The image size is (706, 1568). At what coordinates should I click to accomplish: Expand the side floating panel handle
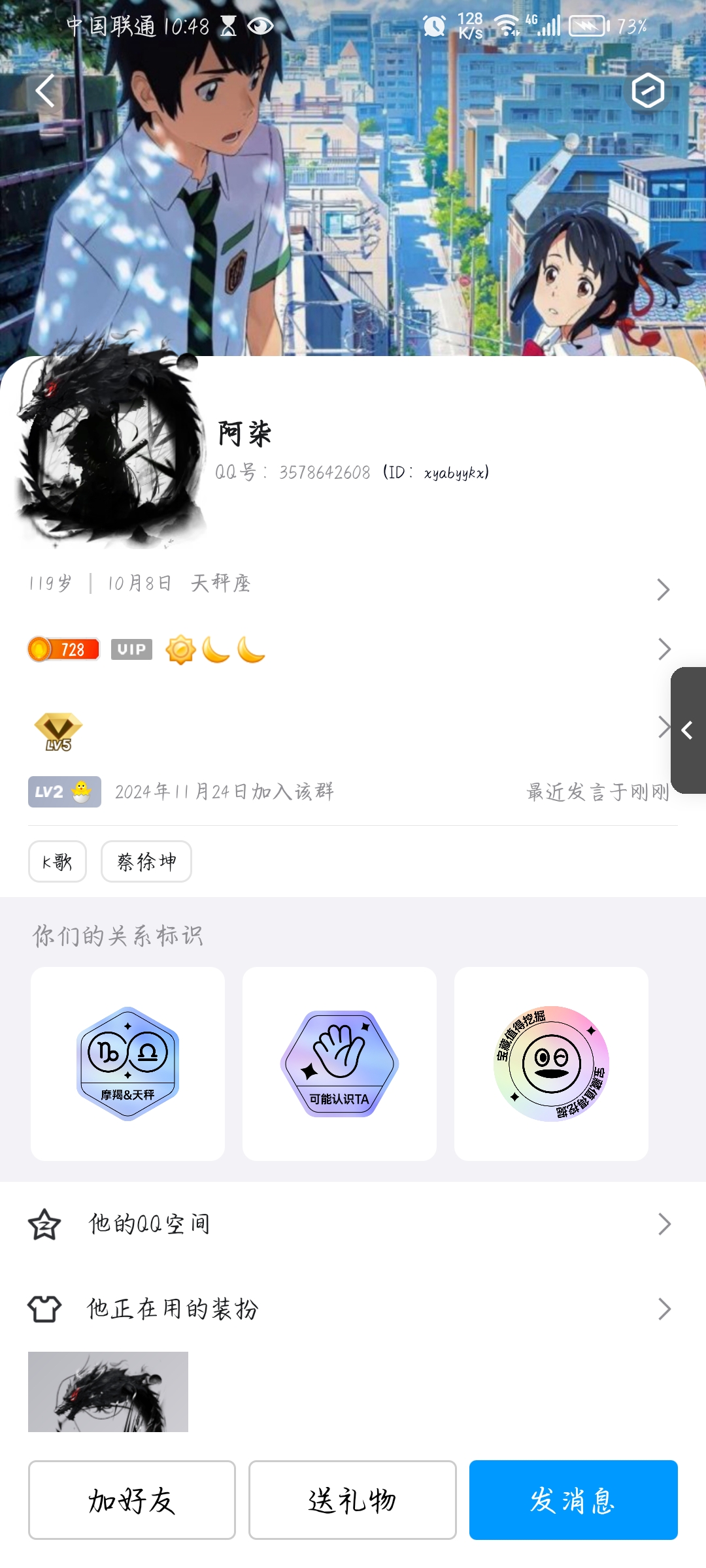[688, 730]
